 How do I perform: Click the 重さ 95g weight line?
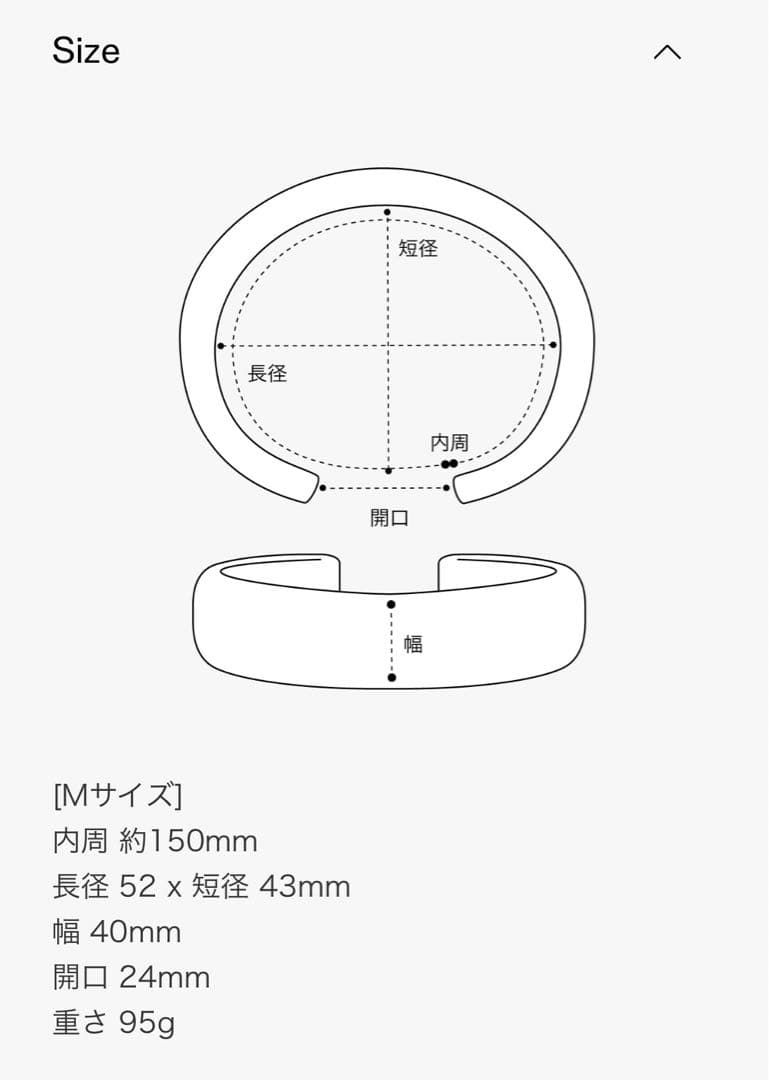[112, 1022]
